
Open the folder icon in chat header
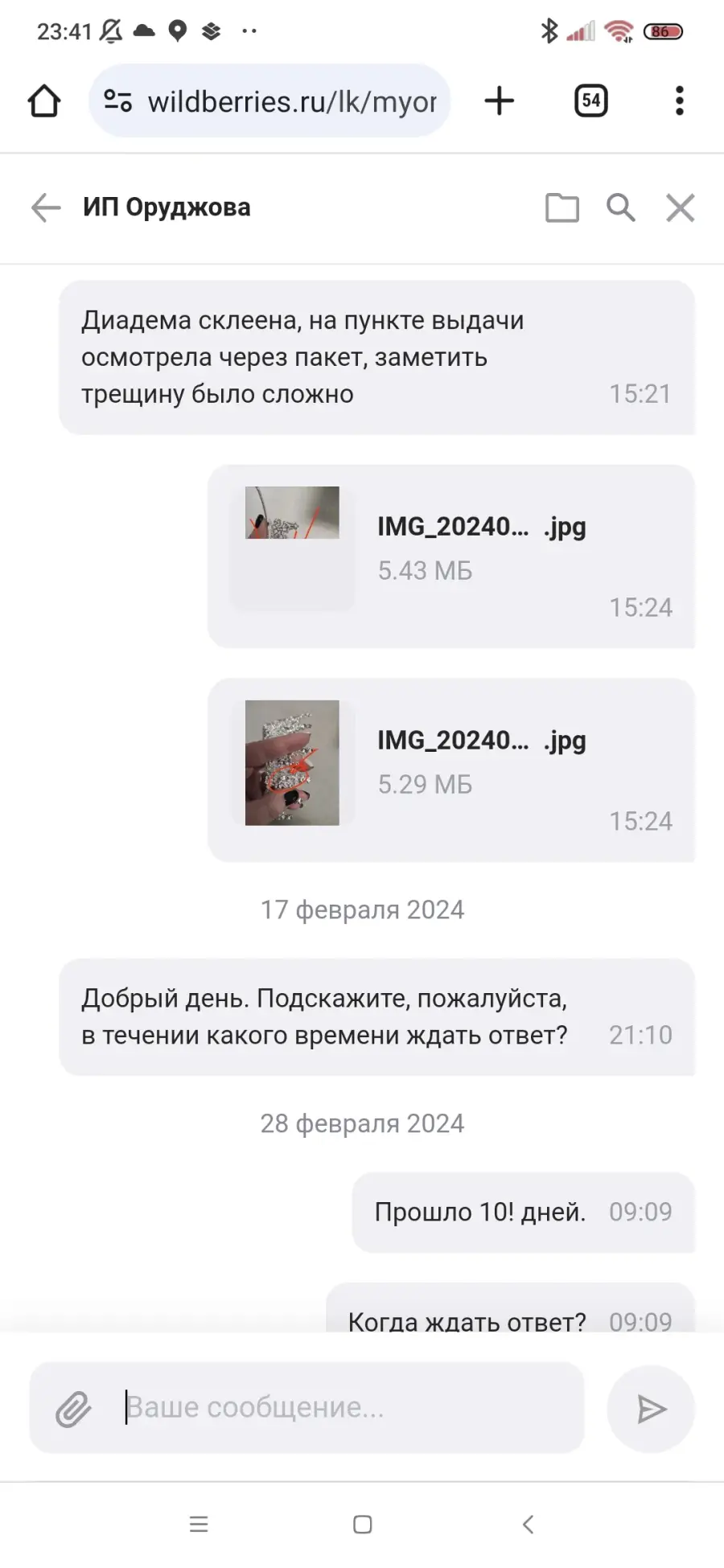click(x=562, y=207)
